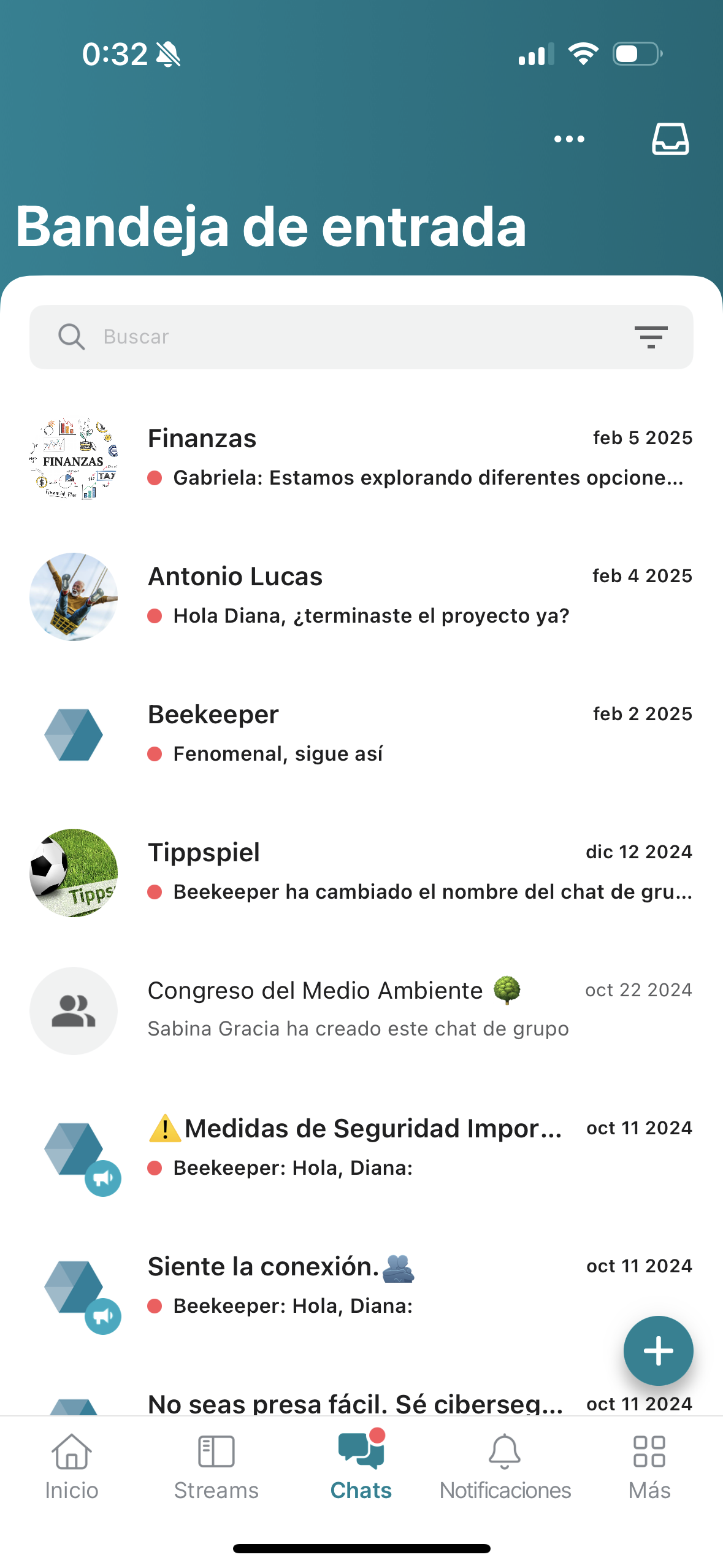Tap the Buscar search field
Image resolution: width=723 pixels, height=1568 pixels.
pyautogui.click(x=343, y=337)
